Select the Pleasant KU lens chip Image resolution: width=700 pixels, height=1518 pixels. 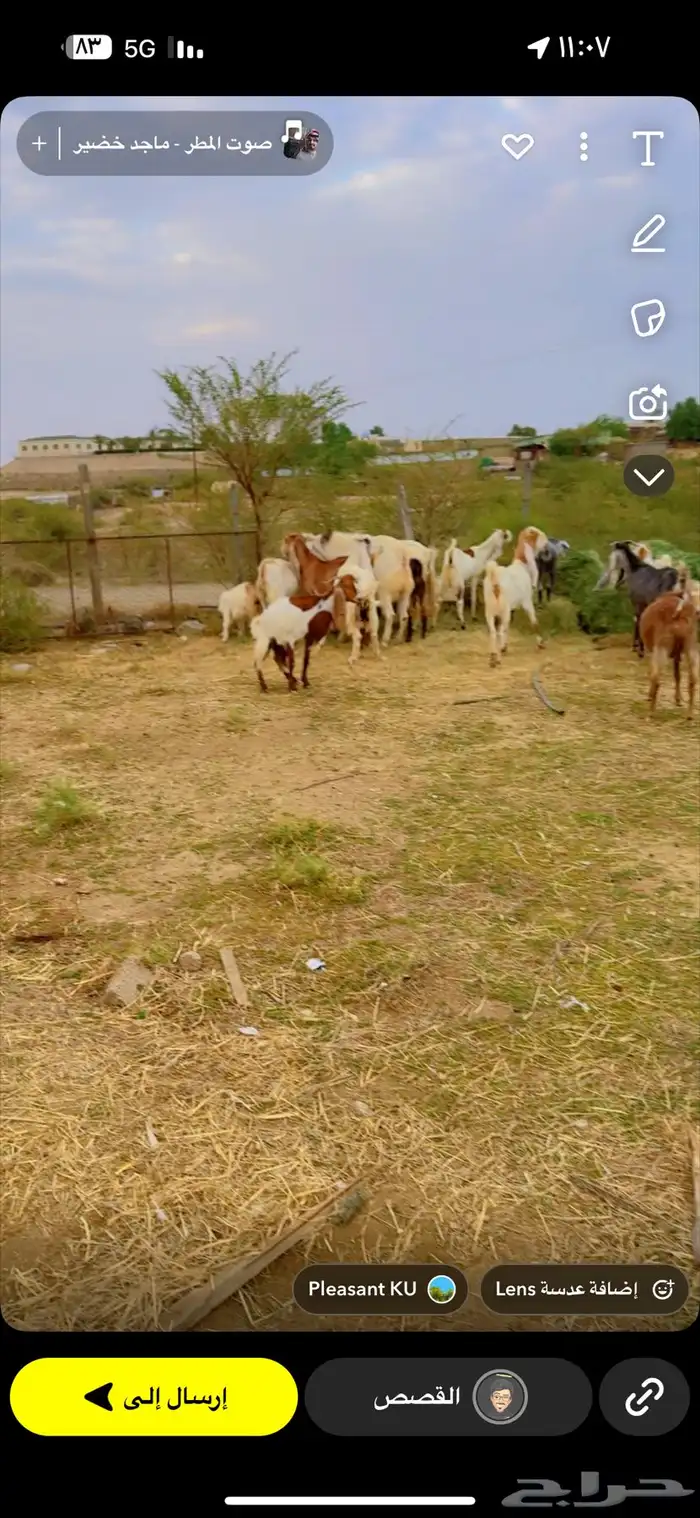tap(380, 1289)
